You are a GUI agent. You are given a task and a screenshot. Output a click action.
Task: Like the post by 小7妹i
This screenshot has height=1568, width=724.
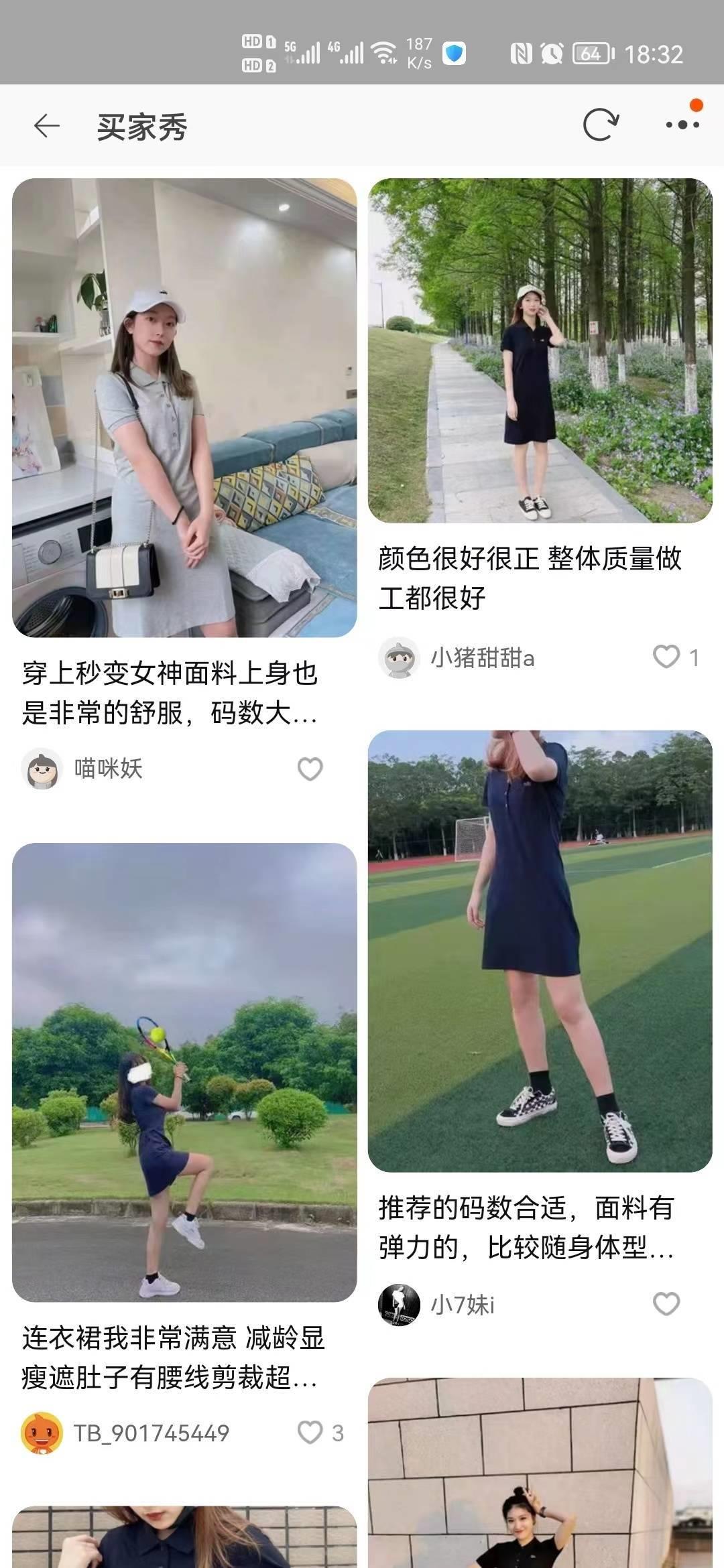click(x=666, y=1304)
